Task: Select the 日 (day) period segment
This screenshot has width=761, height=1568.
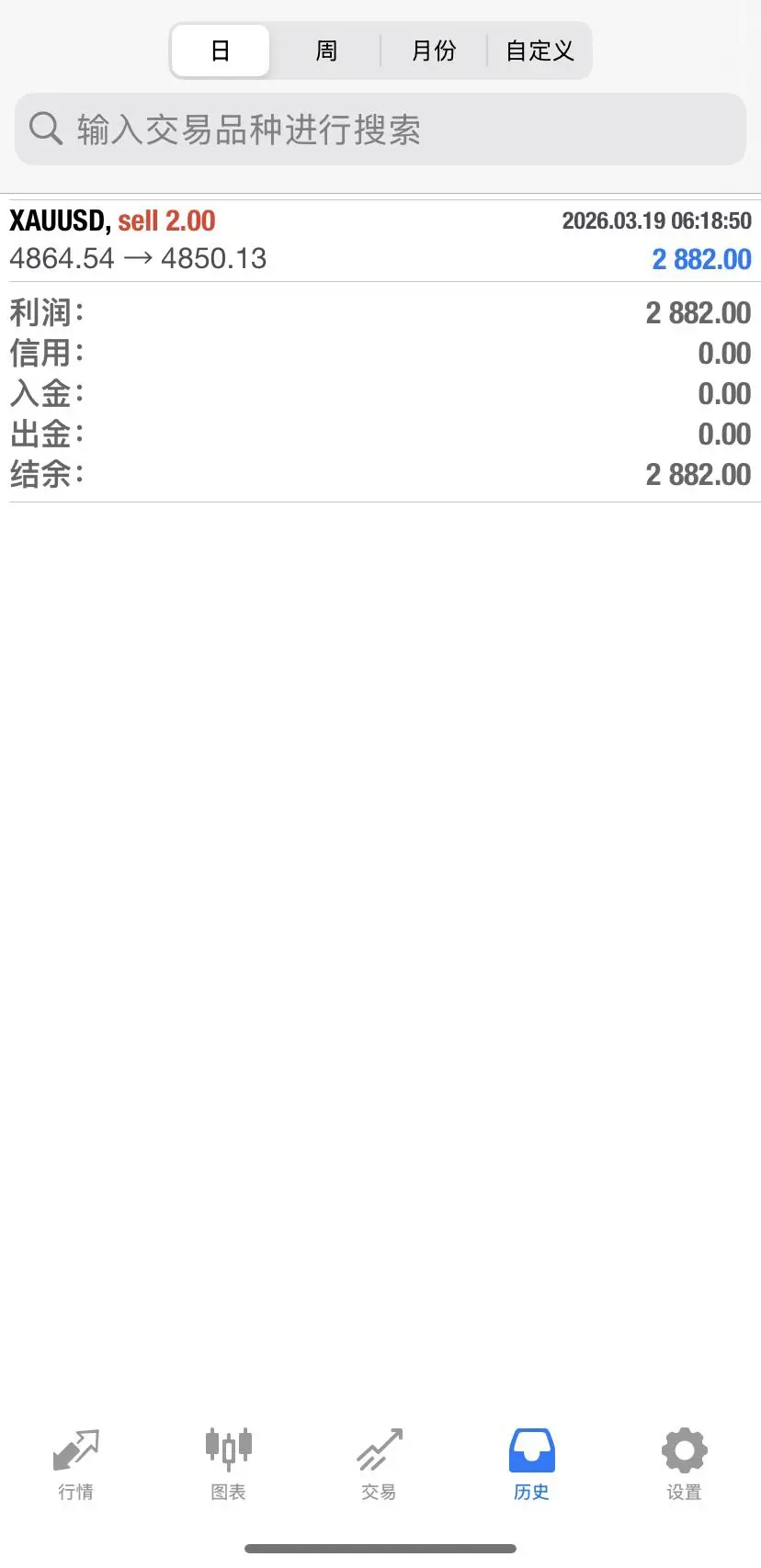Action: (221, 51)
